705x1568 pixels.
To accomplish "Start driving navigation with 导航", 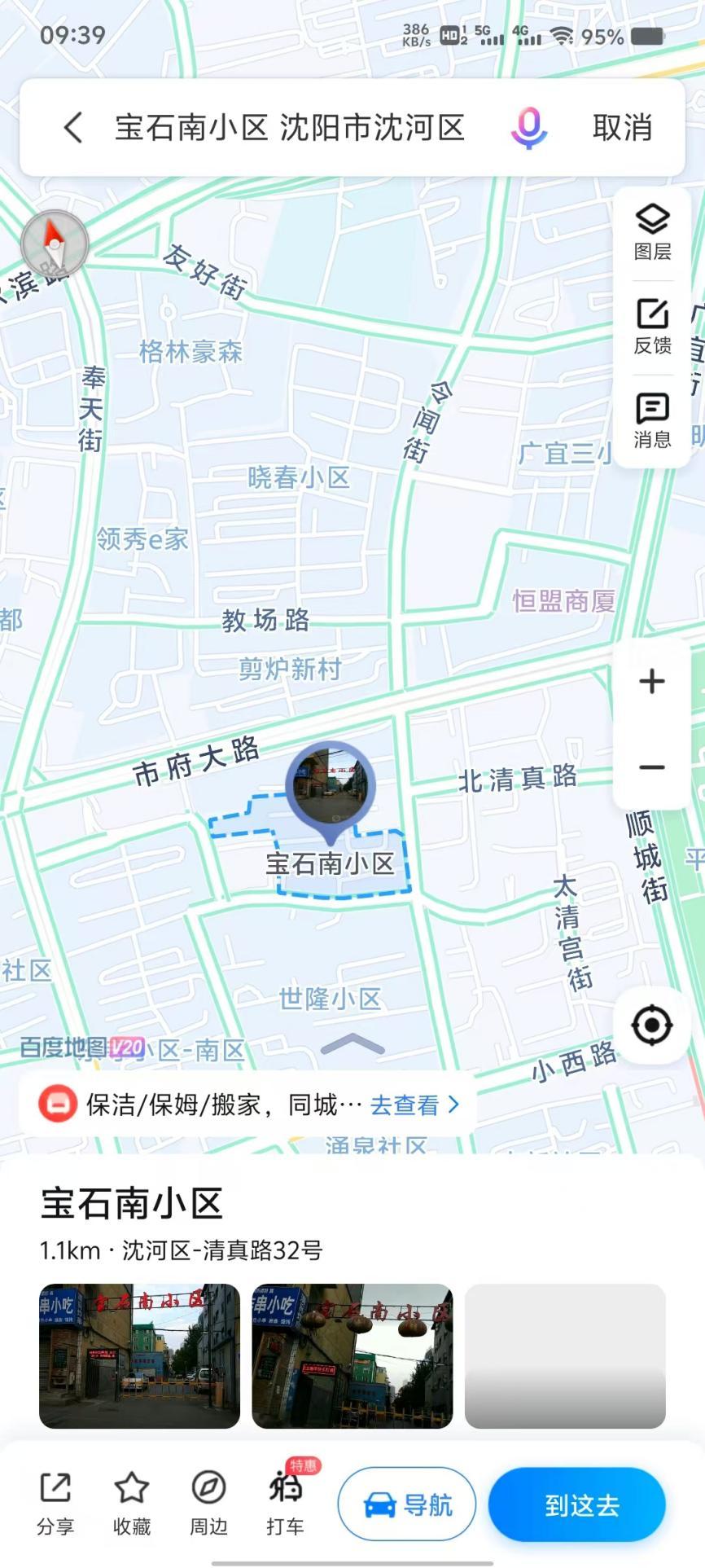I will 407,1504.
